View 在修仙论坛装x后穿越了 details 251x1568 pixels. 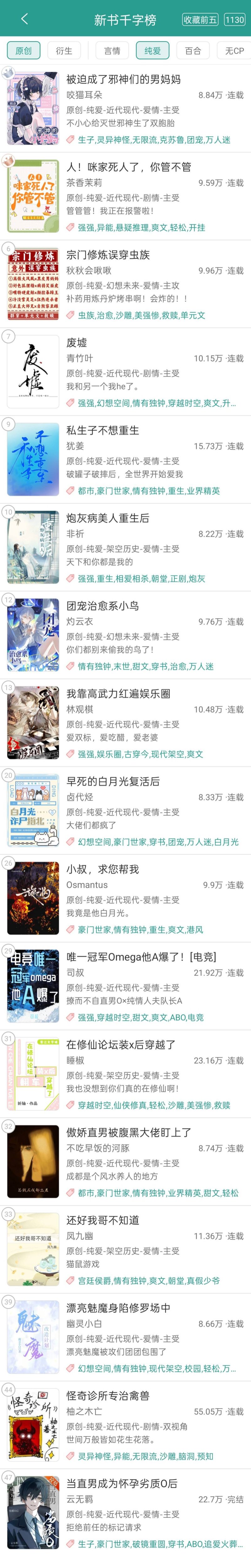pyautogui.click(x=120, y=1044)
